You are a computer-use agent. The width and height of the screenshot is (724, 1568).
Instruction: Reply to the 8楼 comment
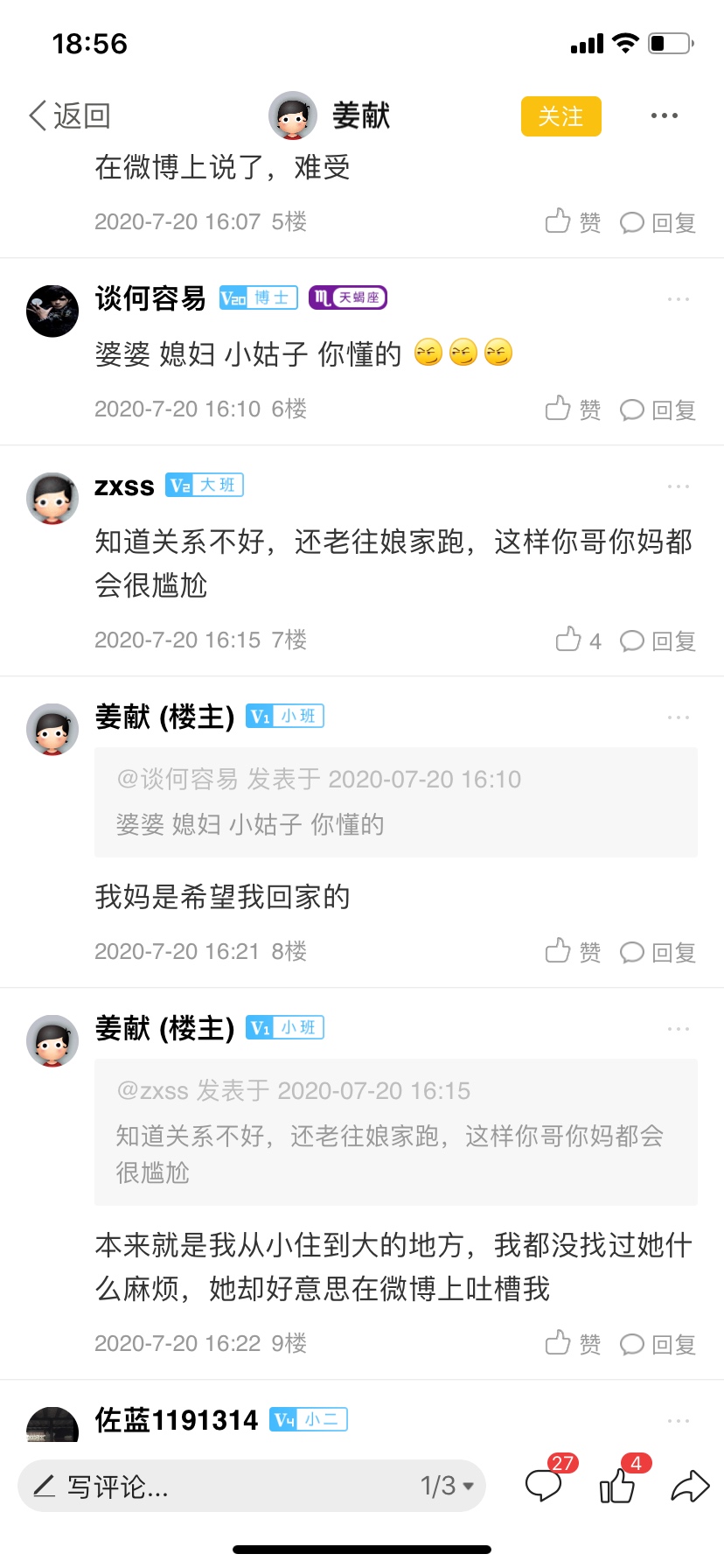pyautogui.click(x=658, y=952)
